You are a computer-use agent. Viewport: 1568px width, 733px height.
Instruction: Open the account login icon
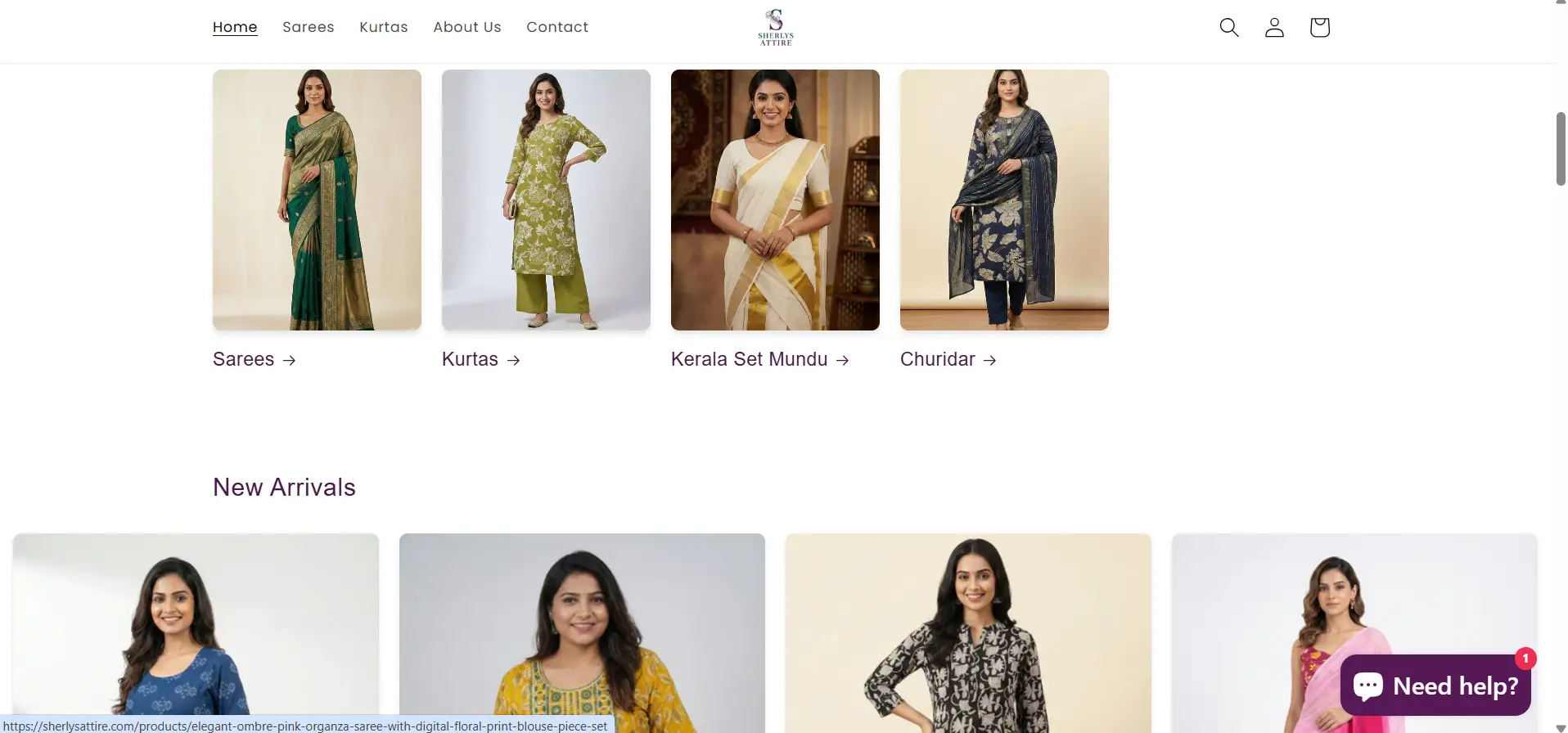(x=1274, y=27)
